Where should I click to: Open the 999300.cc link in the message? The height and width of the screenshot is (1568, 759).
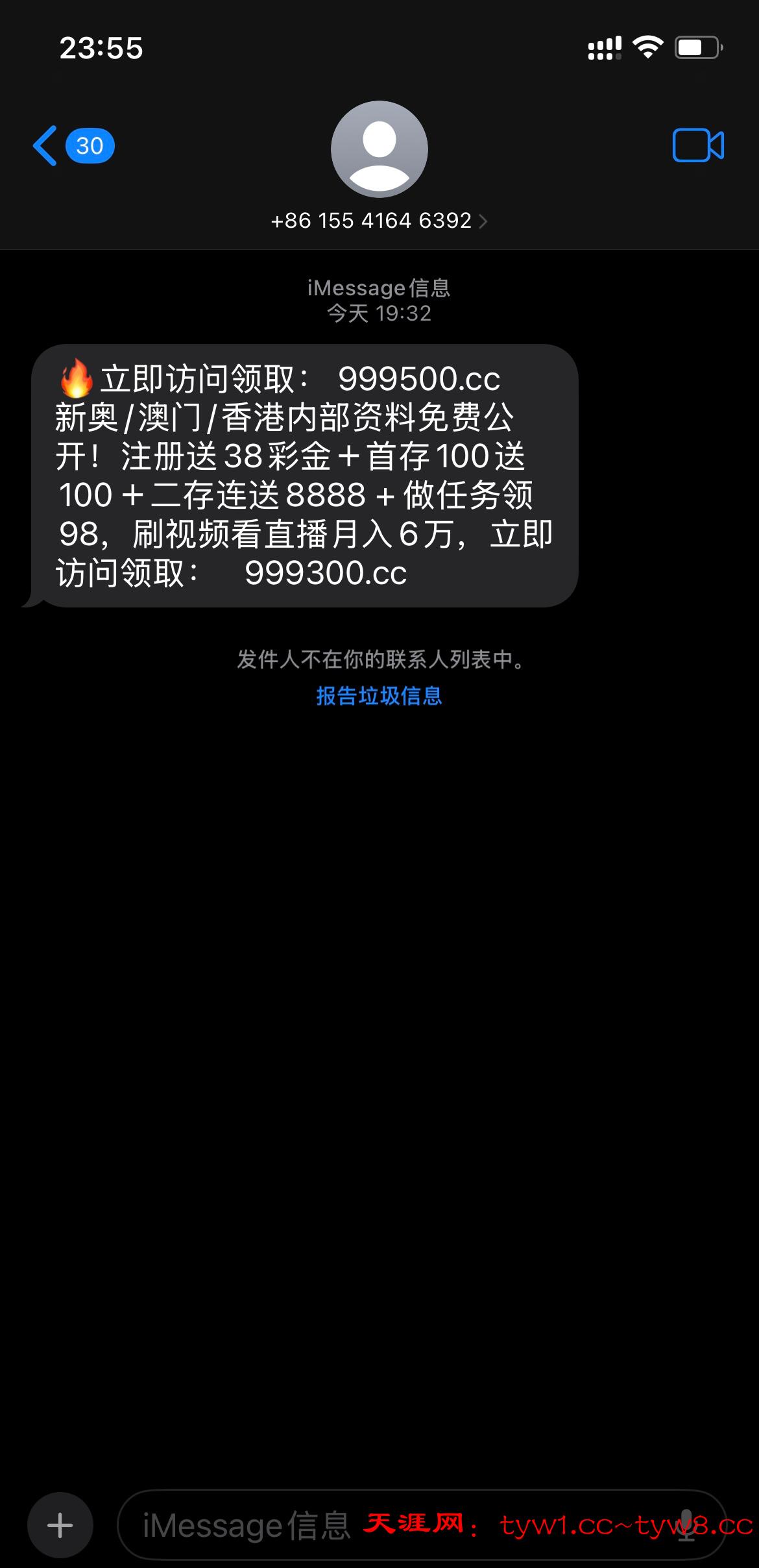(326, 573)
